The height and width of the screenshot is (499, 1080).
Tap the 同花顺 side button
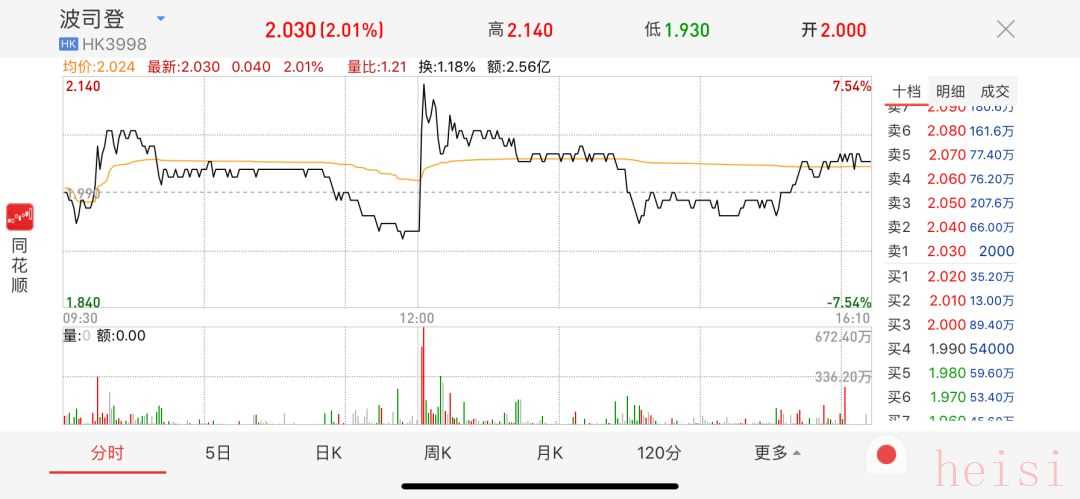pos(20,248)
